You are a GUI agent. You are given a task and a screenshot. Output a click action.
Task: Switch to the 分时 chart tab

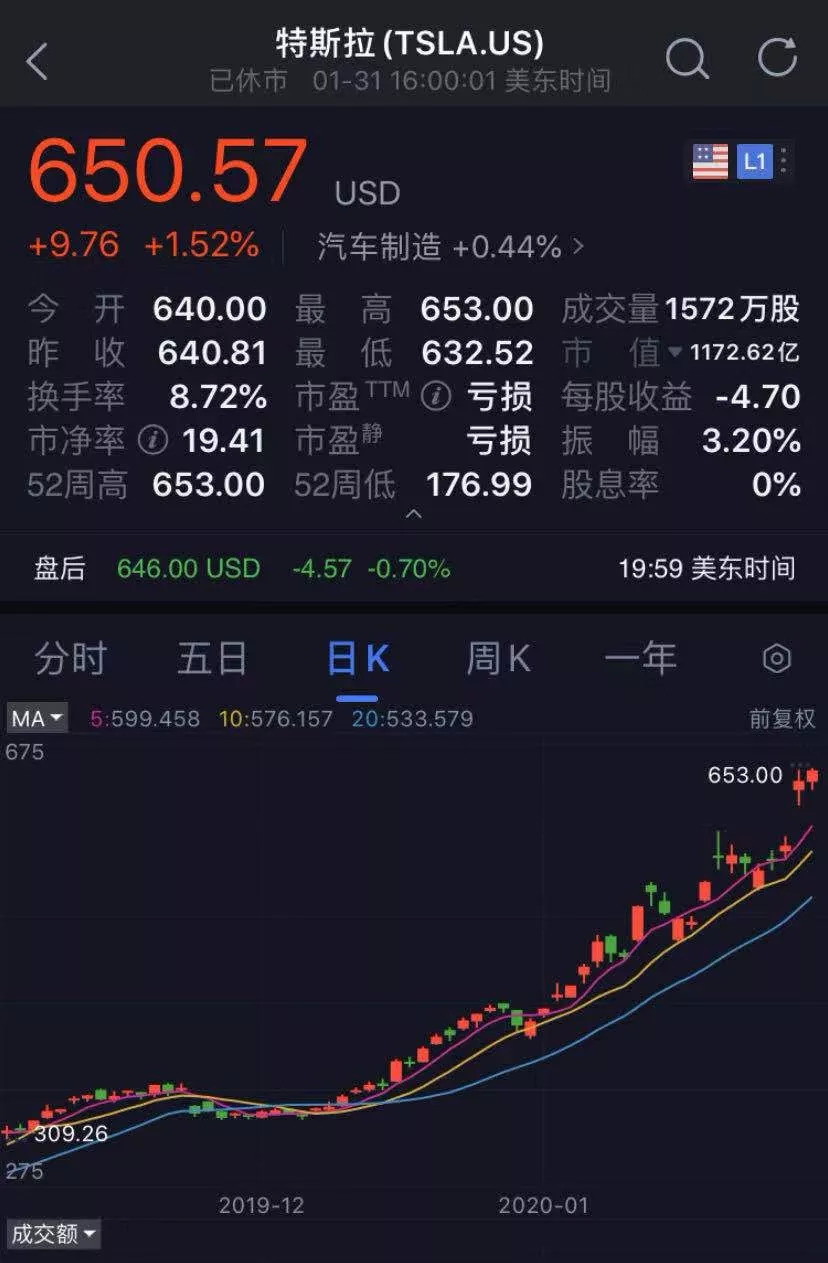(x=71, y=659)
